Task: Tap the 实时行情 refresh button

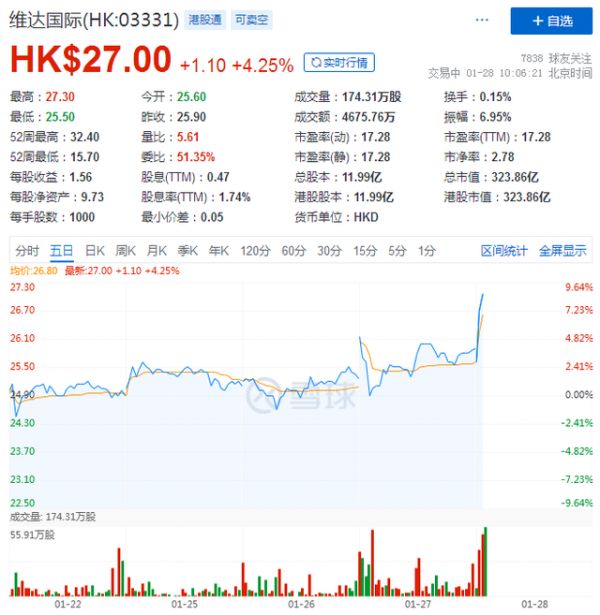Action: [337, 63]
